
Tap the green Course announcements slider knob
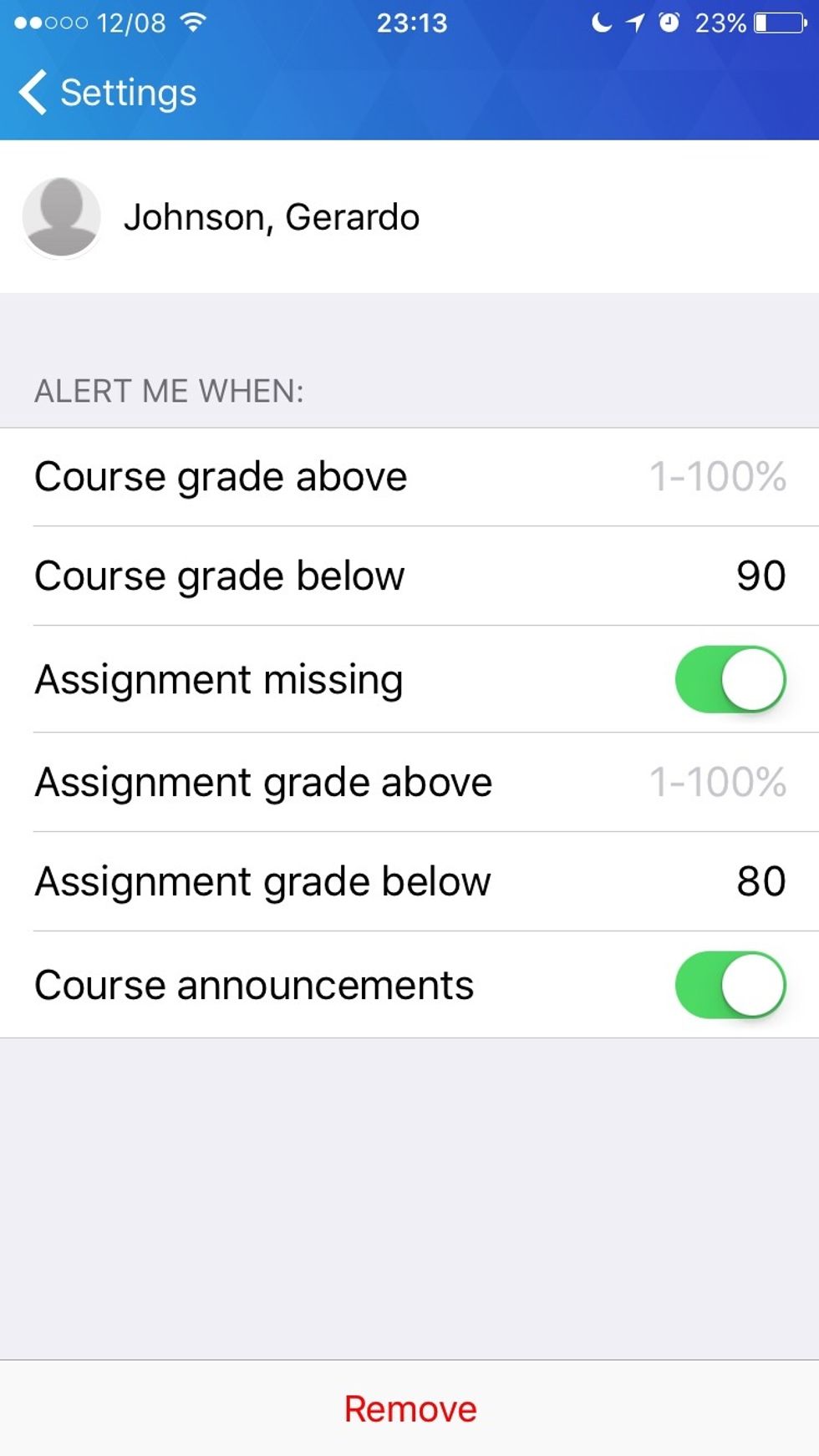pos(752,984)
